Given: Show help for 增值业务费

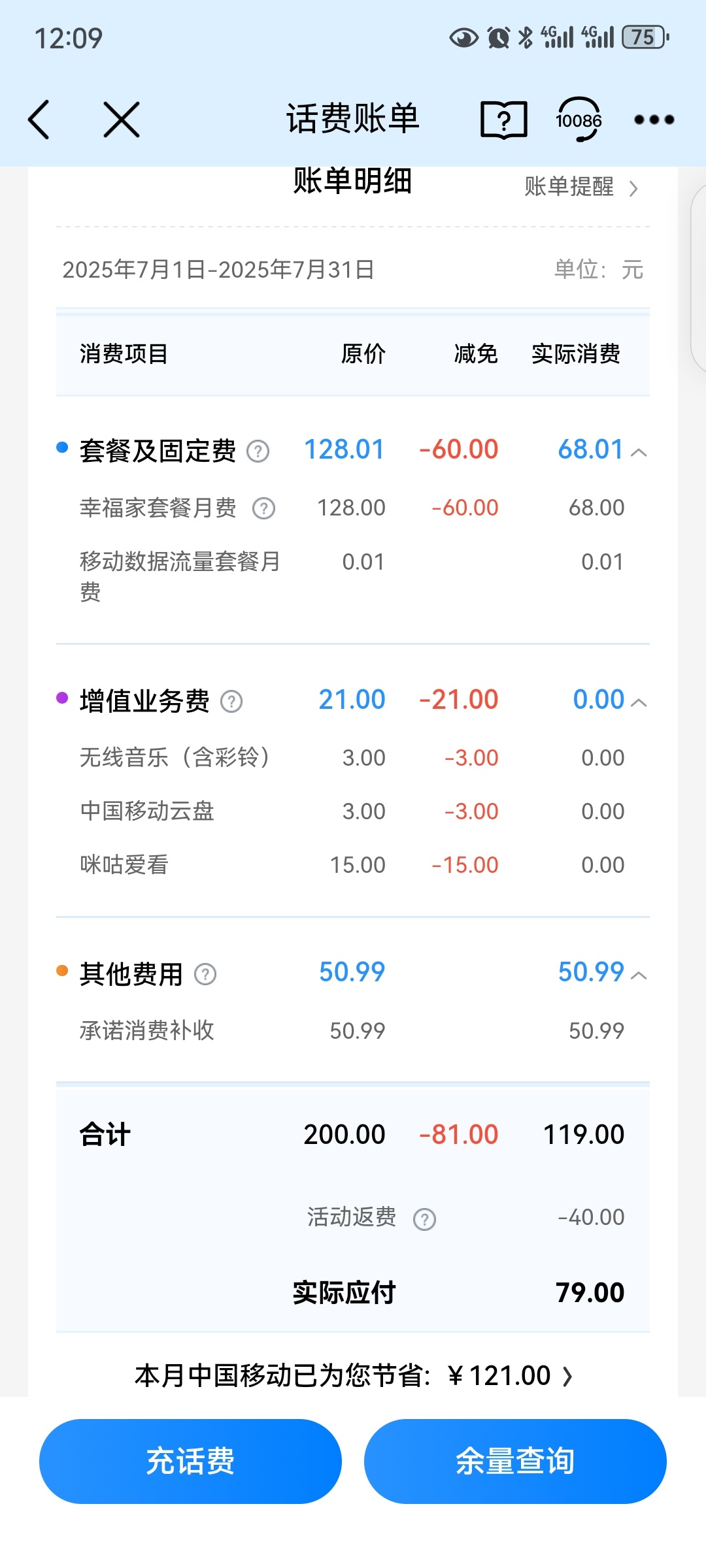Looking at the screenshot, I should [x=231, y=702].
